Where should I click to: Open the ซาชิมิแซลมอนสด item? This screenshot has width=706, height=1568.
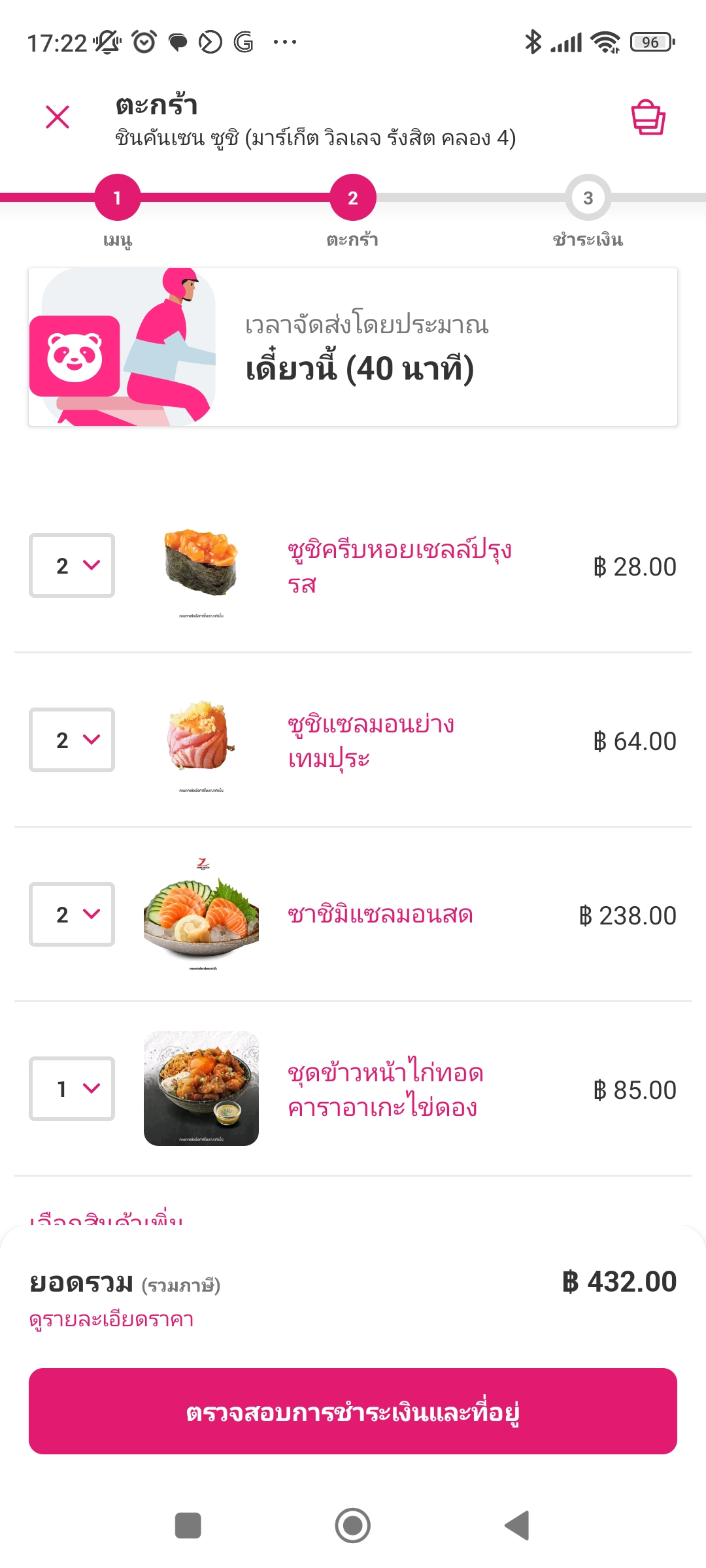(380, 915)
